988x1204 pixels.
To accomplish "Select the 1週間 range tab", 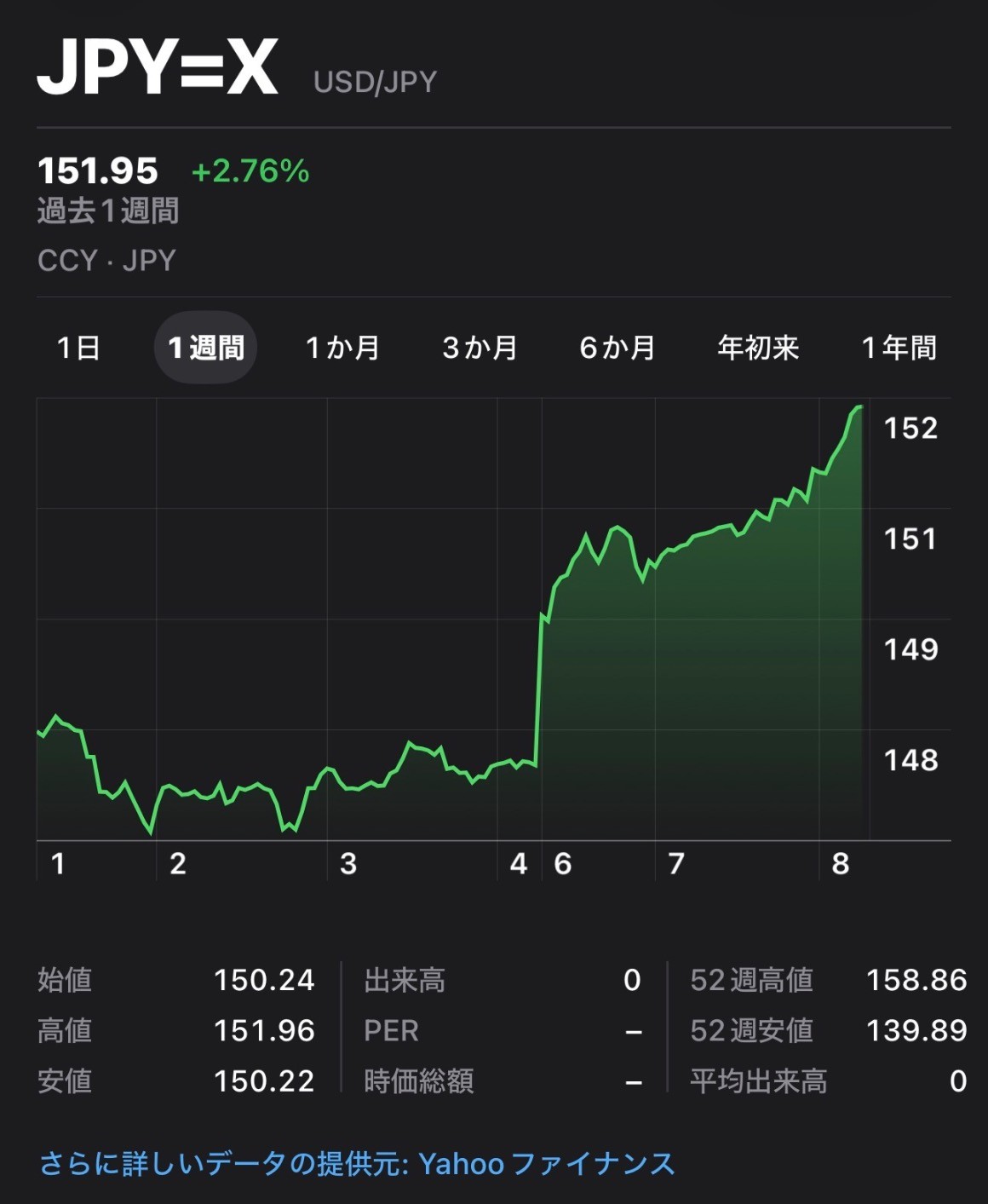I will coord(205,348).
